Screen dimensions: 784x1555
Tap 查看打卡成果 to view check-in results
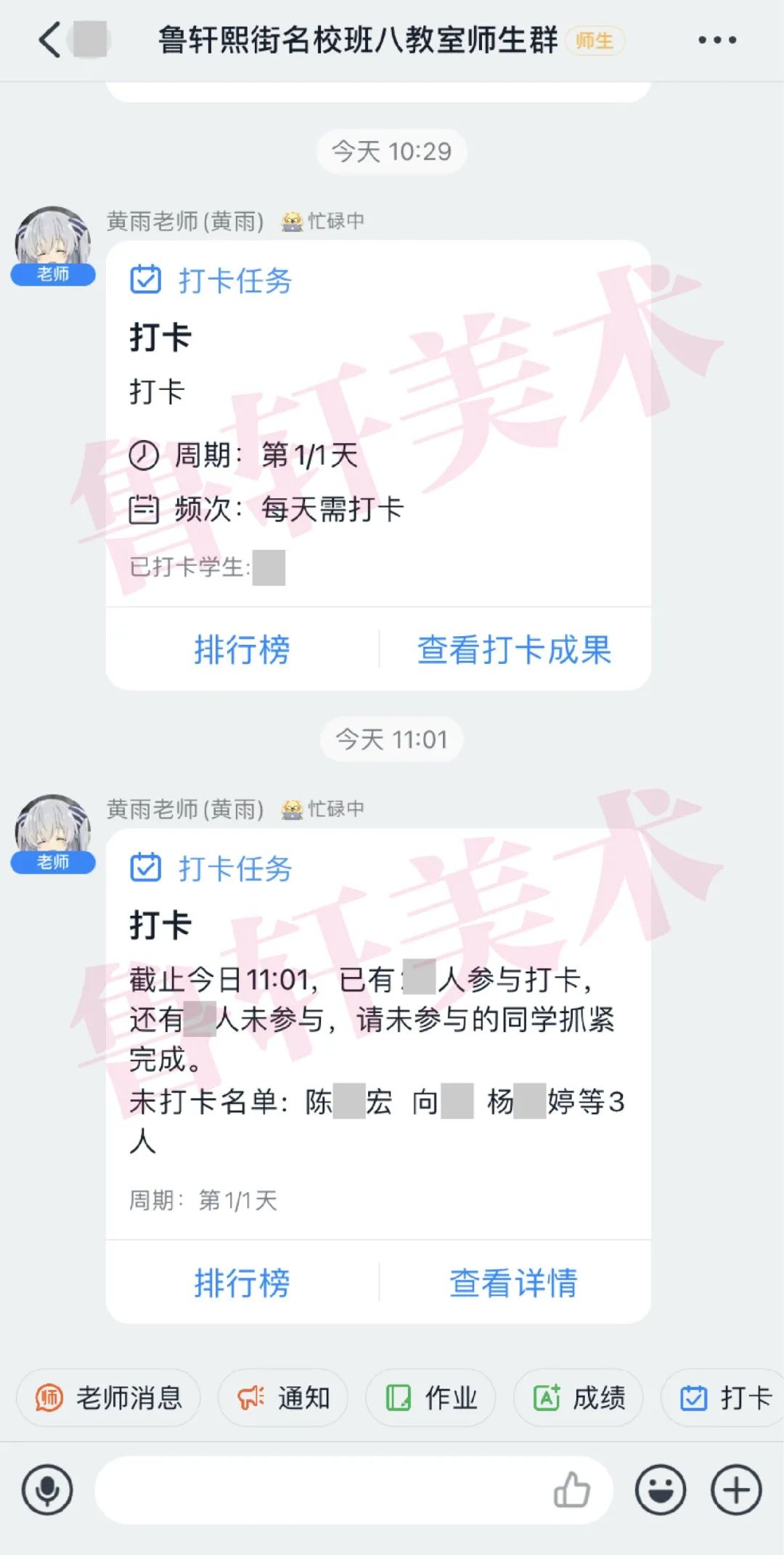pos(514,649)
